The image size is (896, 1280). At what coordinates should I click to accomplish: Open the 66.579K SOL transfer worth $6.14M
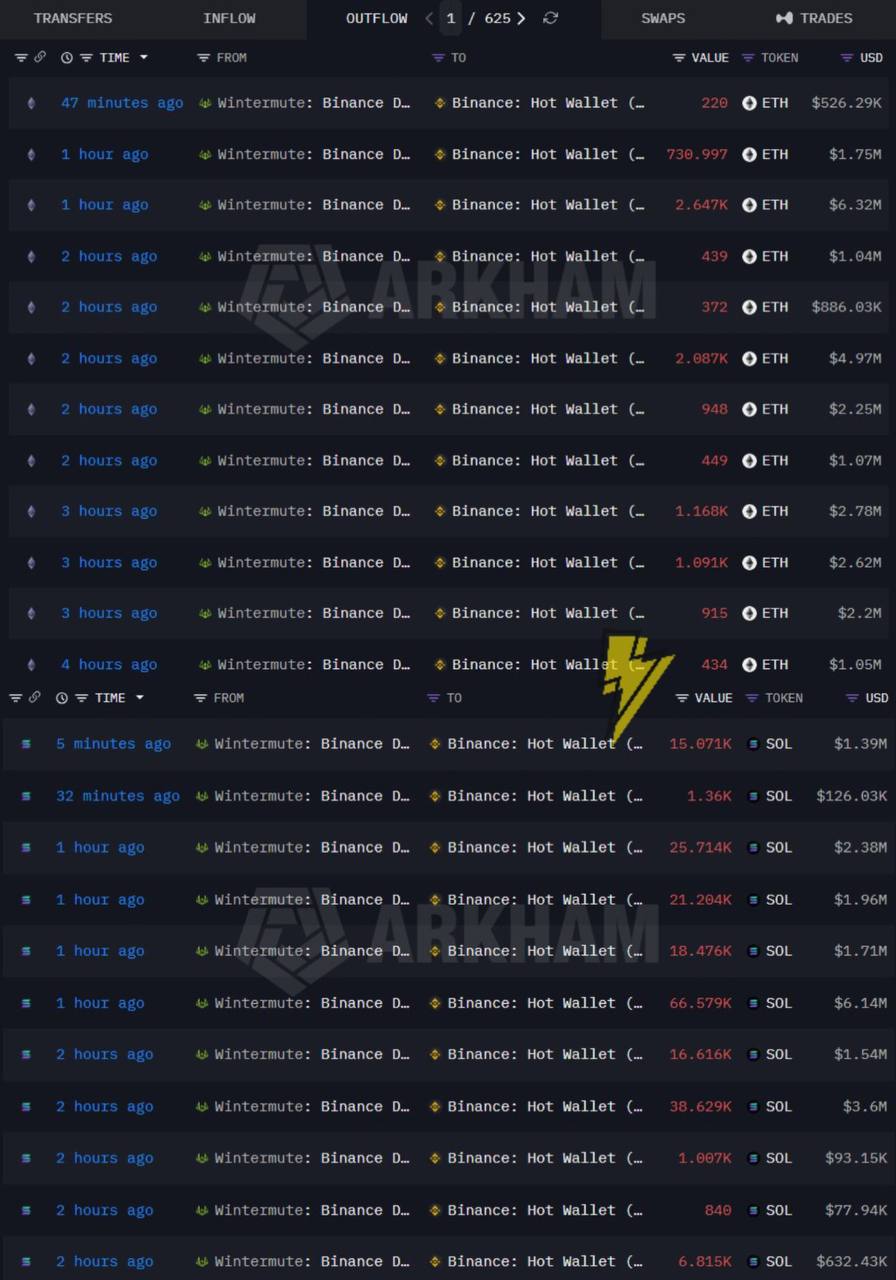pos(448,1003)
